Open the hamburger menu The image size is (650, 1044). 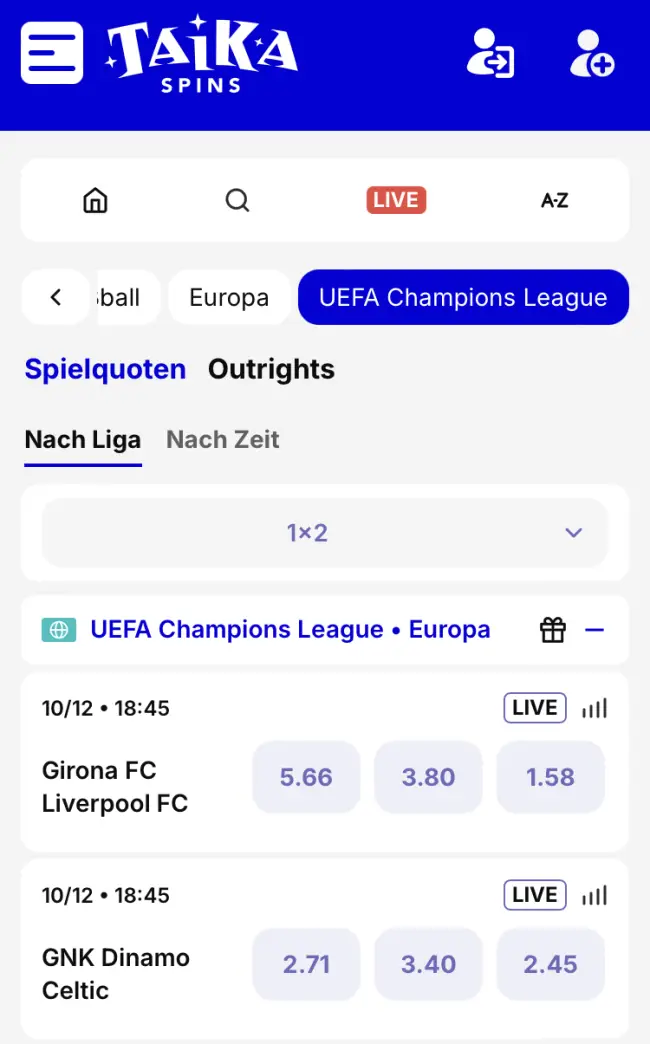[x=52, y=53]
